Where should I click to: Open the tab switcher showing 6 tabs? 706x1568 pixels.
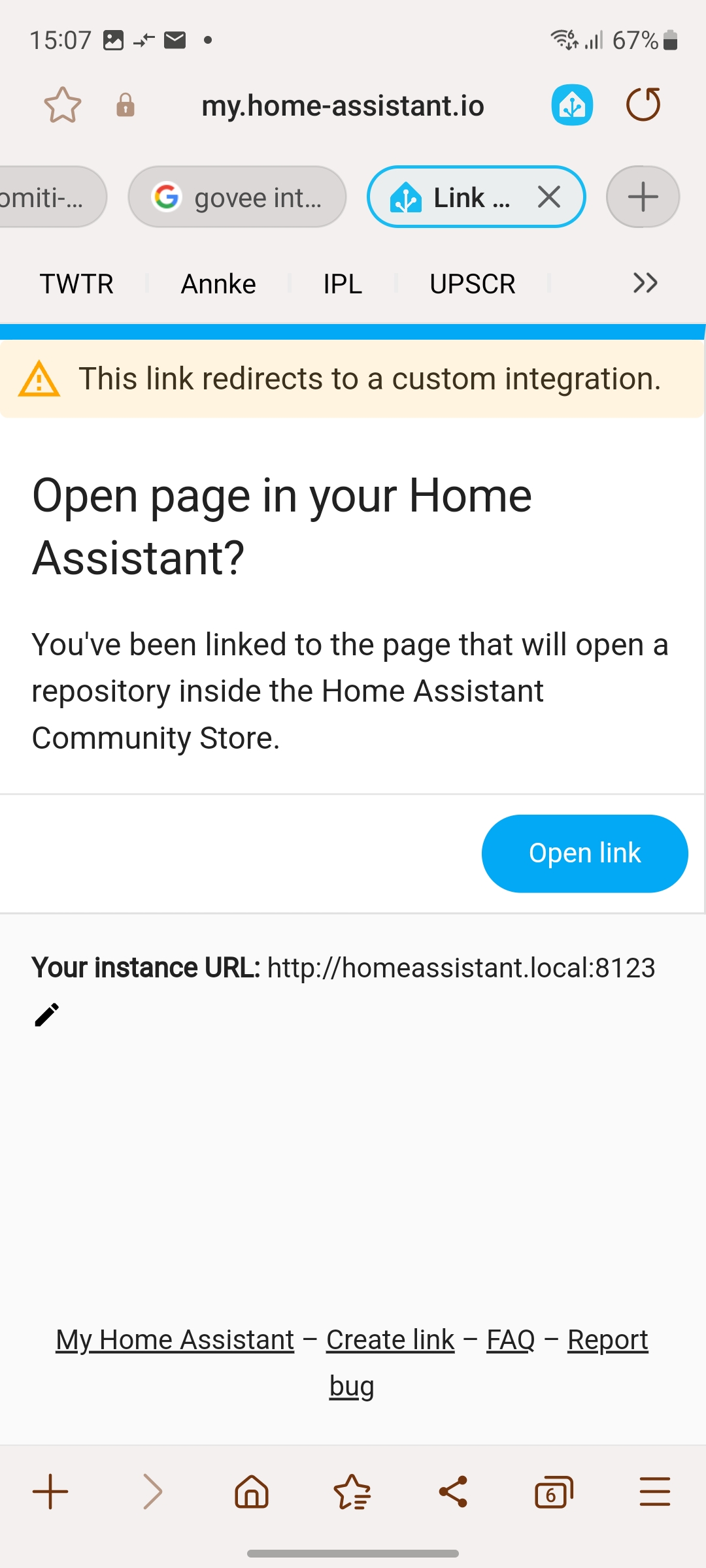[553, 1492]
